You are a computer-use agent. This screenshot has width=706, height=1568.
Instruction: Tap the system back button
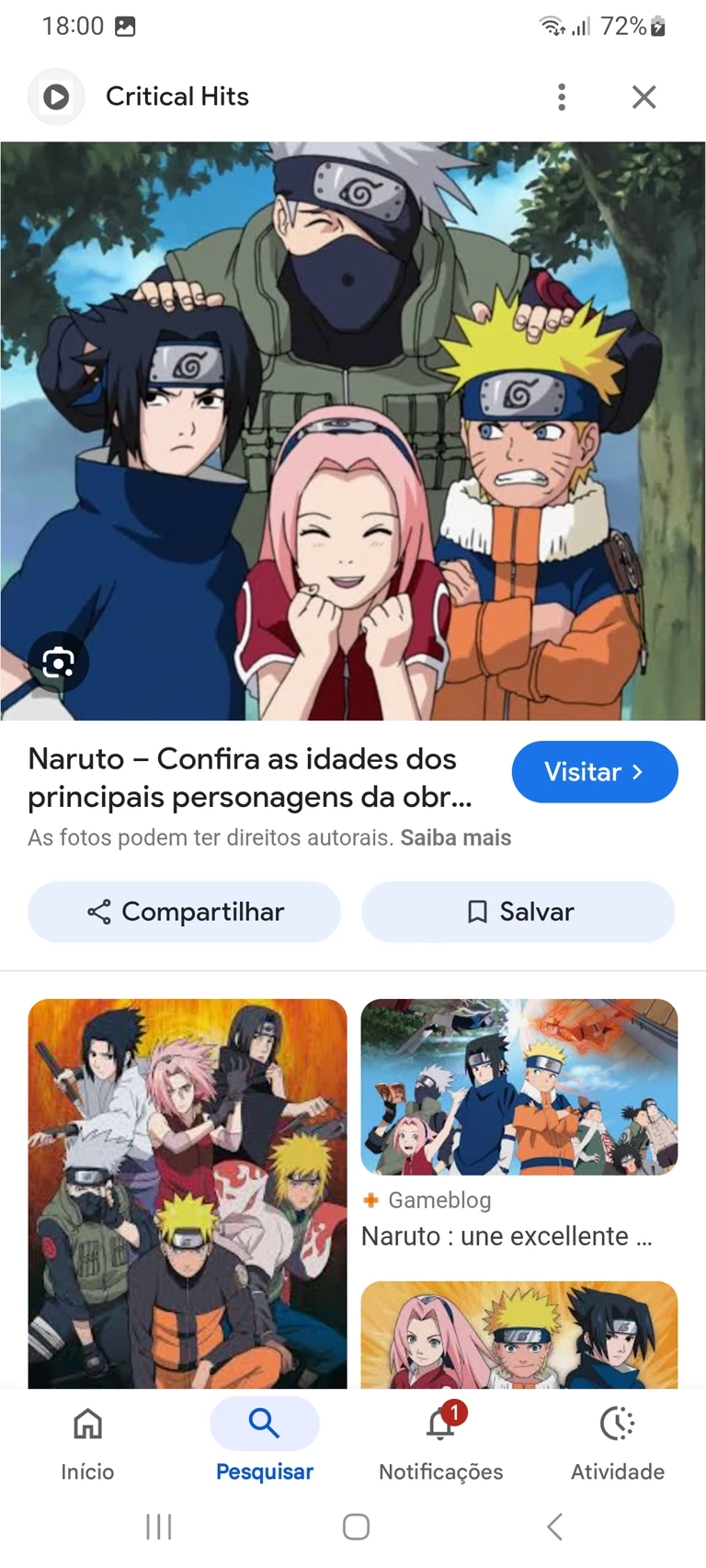554,1527
